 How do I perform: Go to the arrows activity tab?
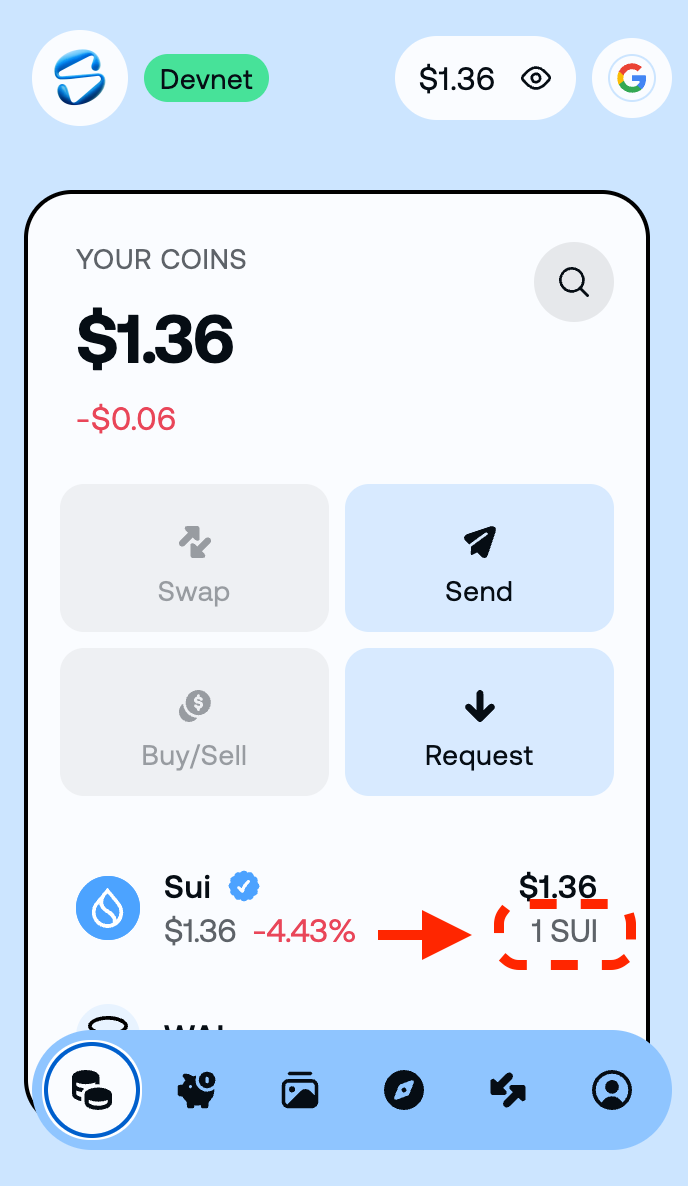(x=508, y=1090)
